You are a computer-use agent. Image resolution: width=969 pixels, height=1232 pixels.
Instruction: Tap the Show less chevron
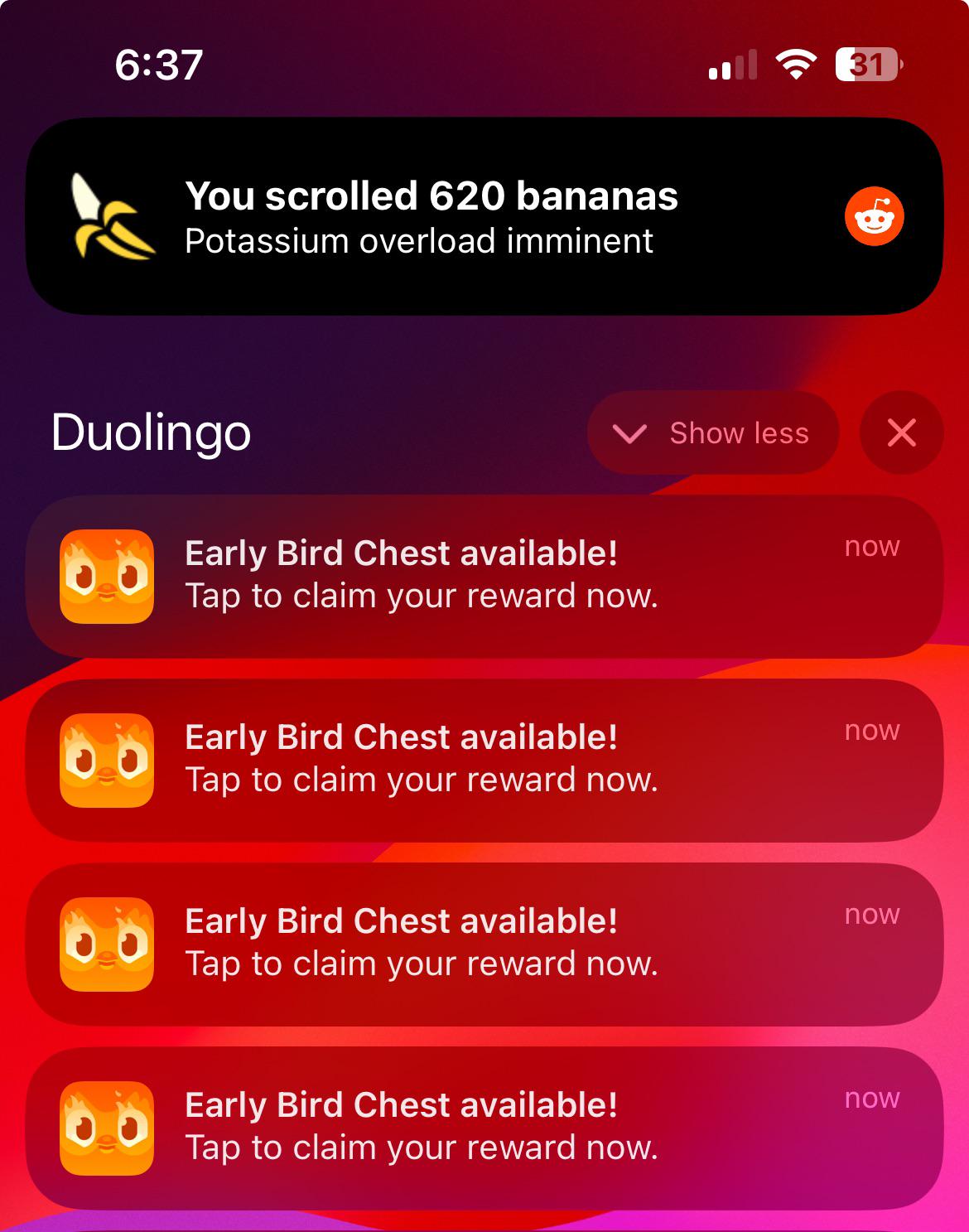tap(628, 432)
